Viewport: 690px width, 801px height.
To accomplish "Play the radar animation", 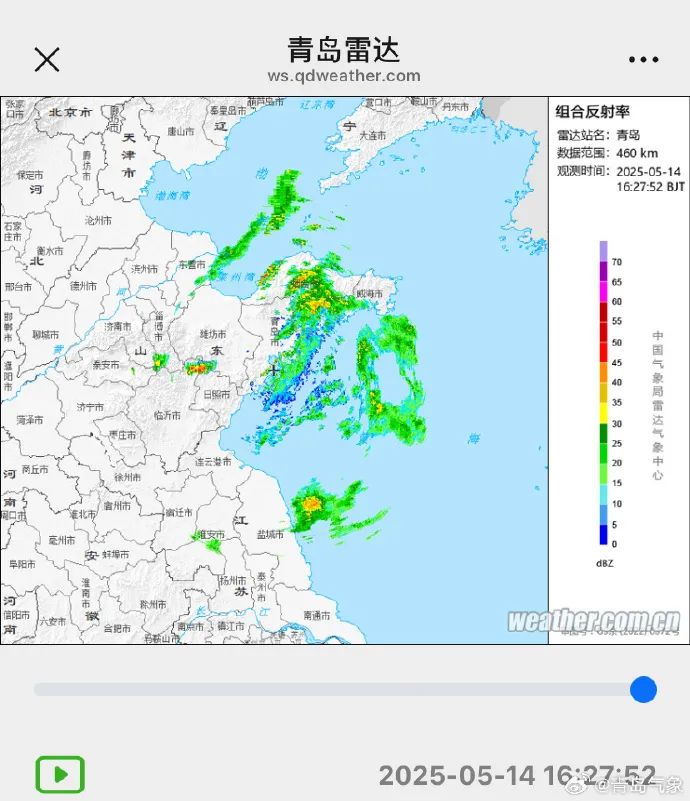I will 60,774.
